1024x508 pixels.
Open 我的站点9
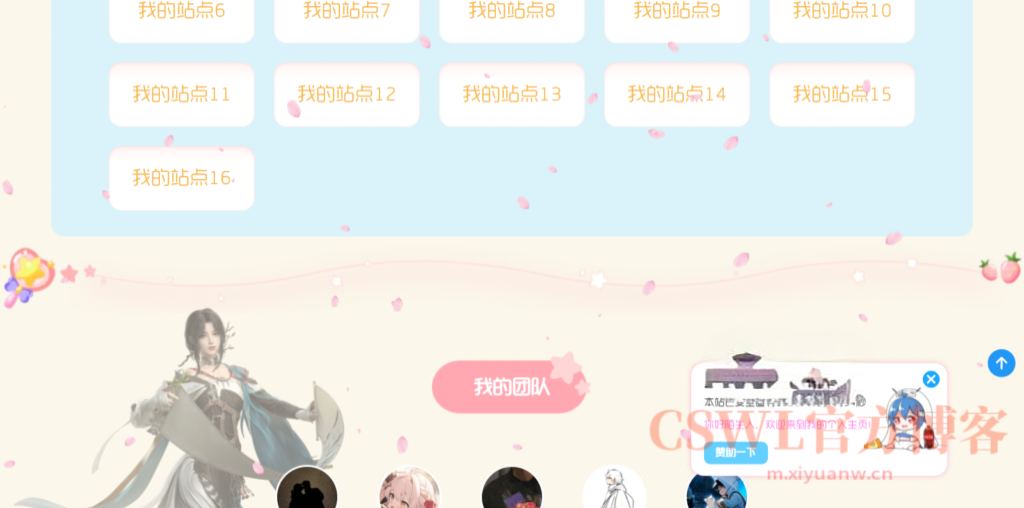click(676, 14)
